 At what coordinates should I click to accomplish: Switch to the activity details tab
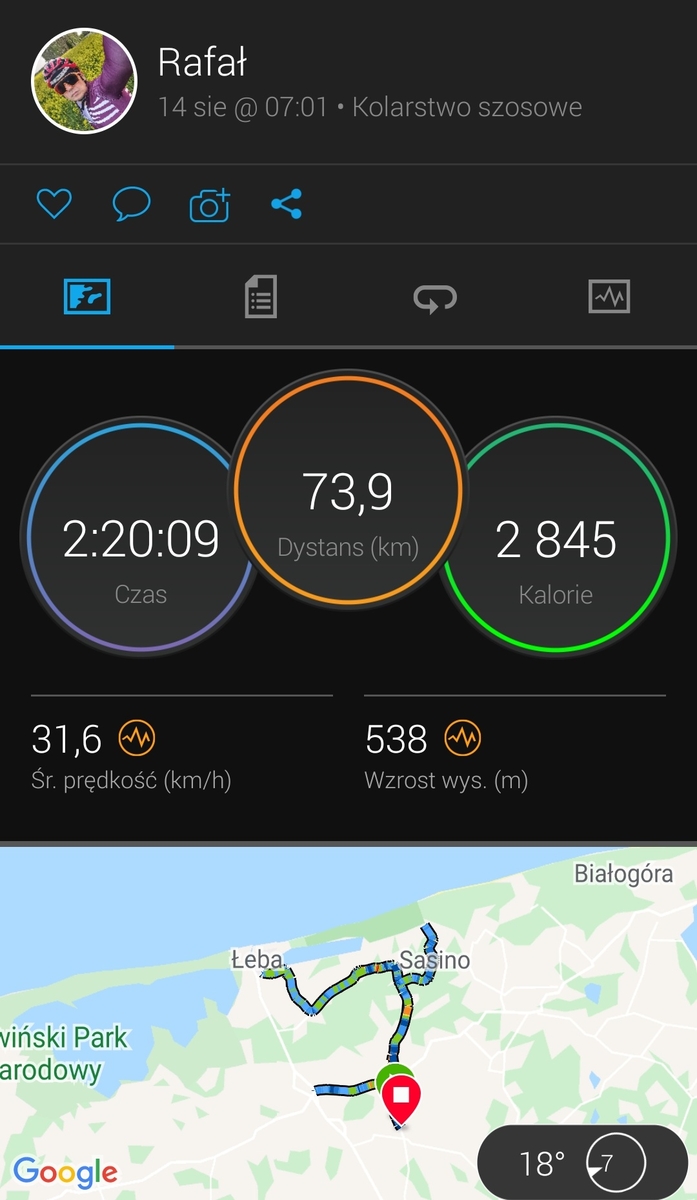260,297
